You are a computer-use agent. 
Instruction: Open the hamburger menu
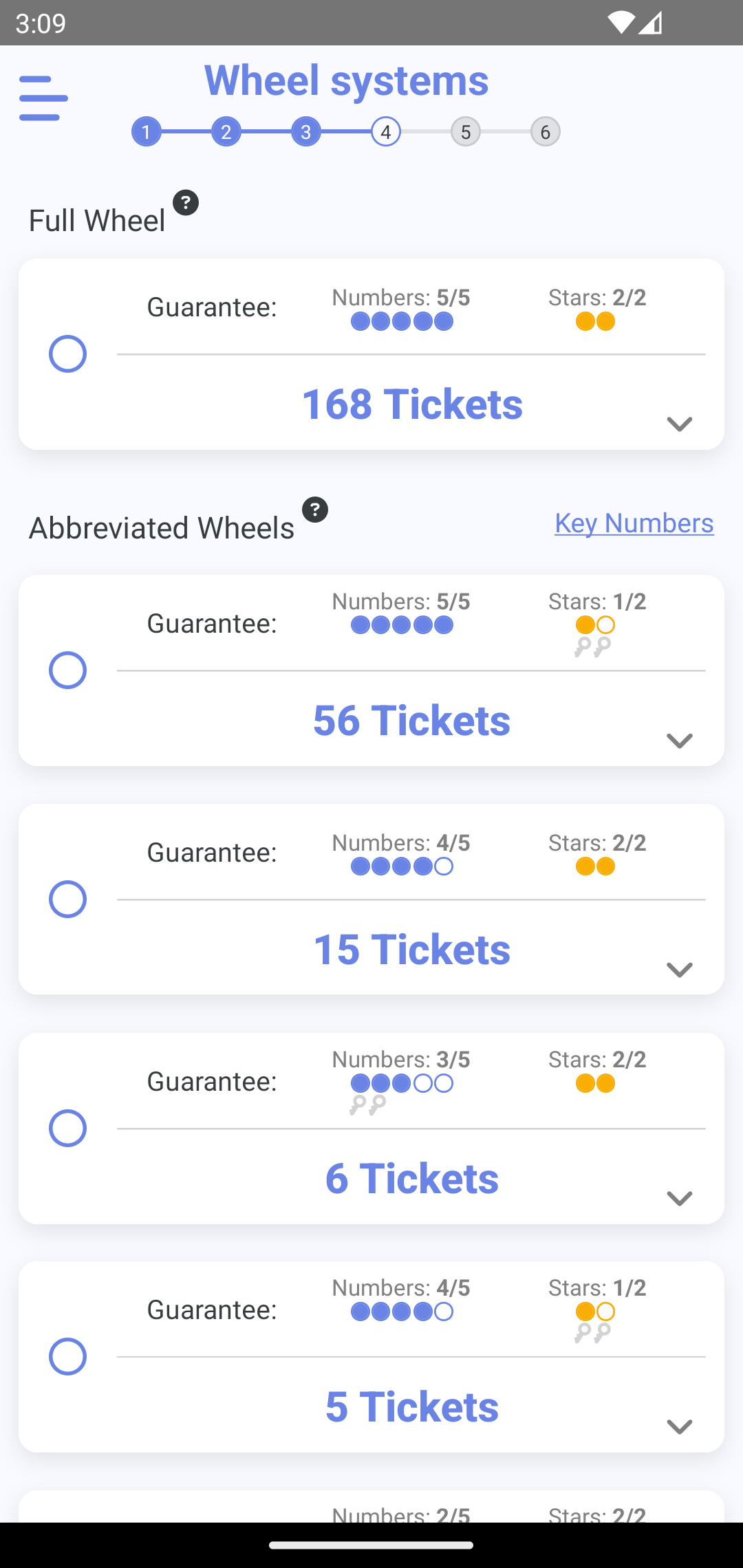point(43,98)
